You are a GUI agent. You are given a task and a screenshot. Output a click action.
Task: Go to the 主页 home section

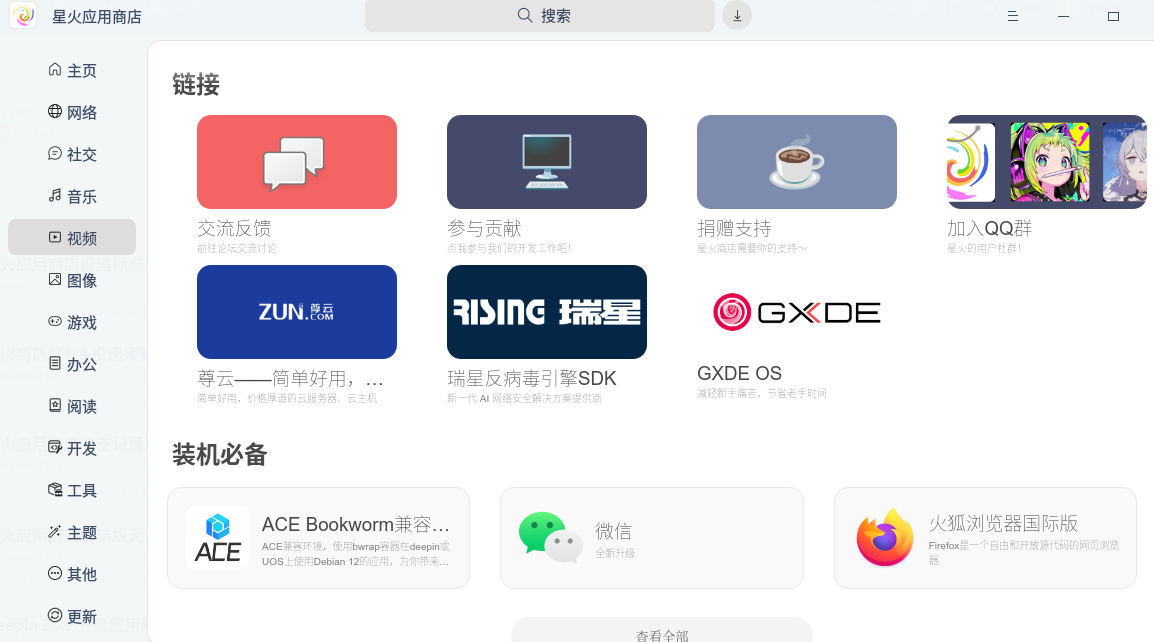pos(72,70)
